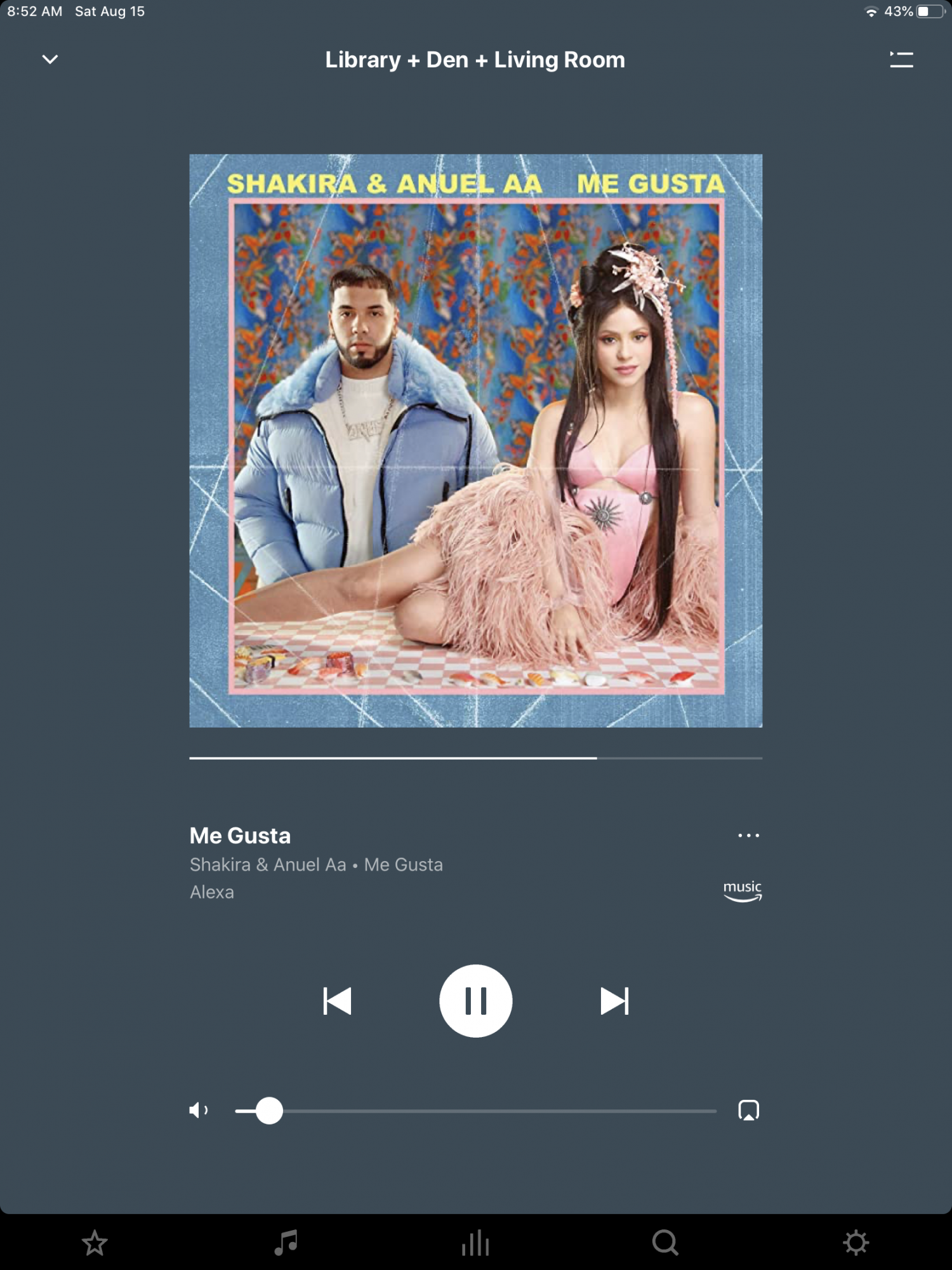The image size is (952, 1270).
Task: Open the playback queue
Action: 901,60
